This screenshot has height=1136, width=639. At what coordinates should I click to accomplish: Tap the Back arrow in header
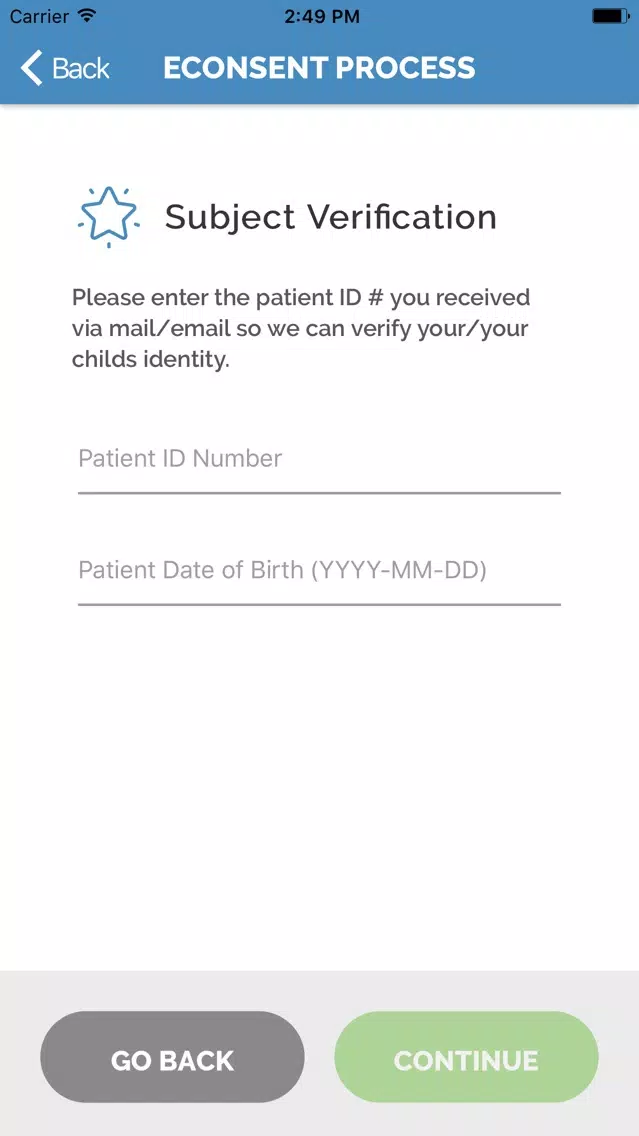[64, 68]
